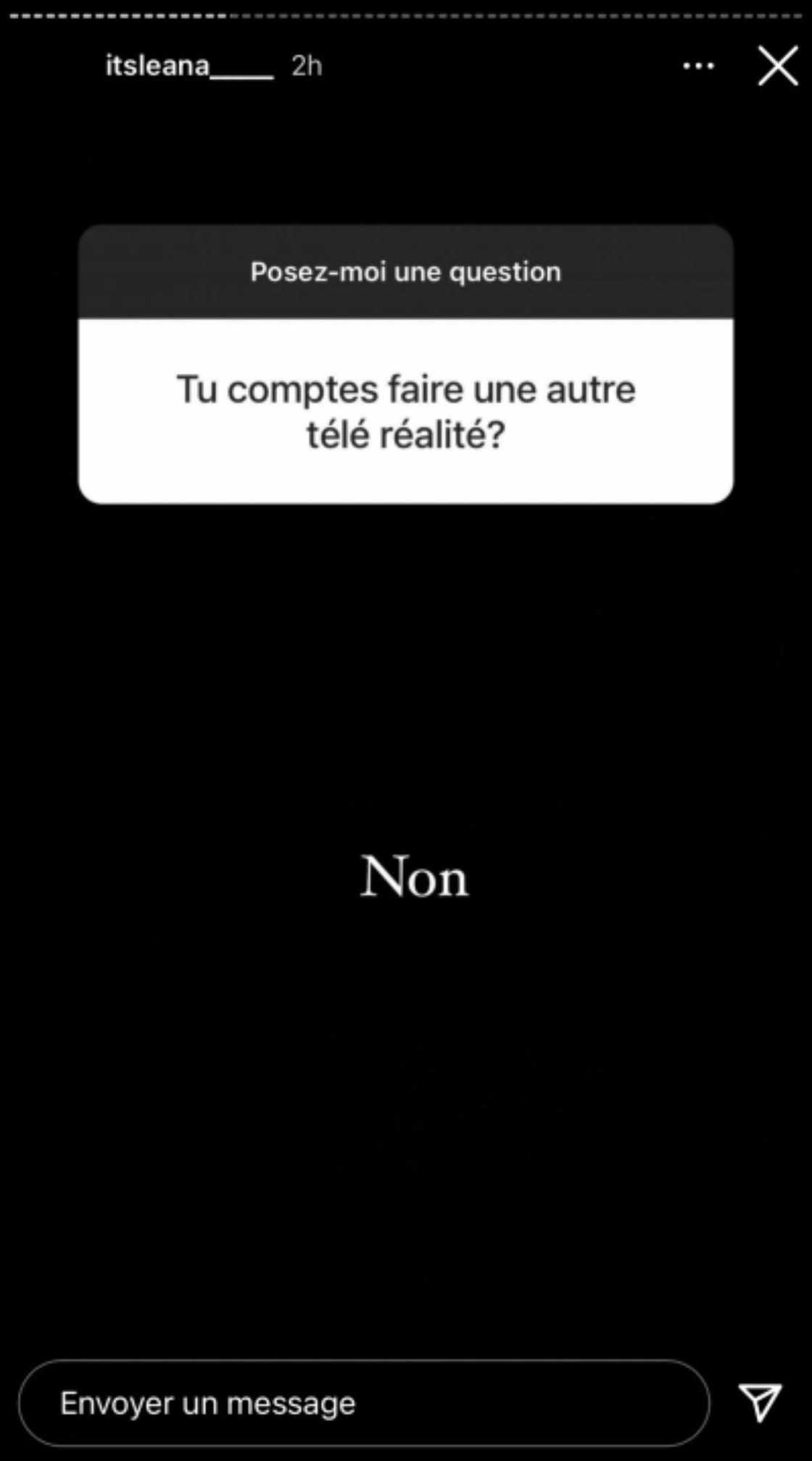Share this story via paper plane icon
The height and width of the screenshot is (1461, 812).
pyautogui.click(x=760, y=1402)
